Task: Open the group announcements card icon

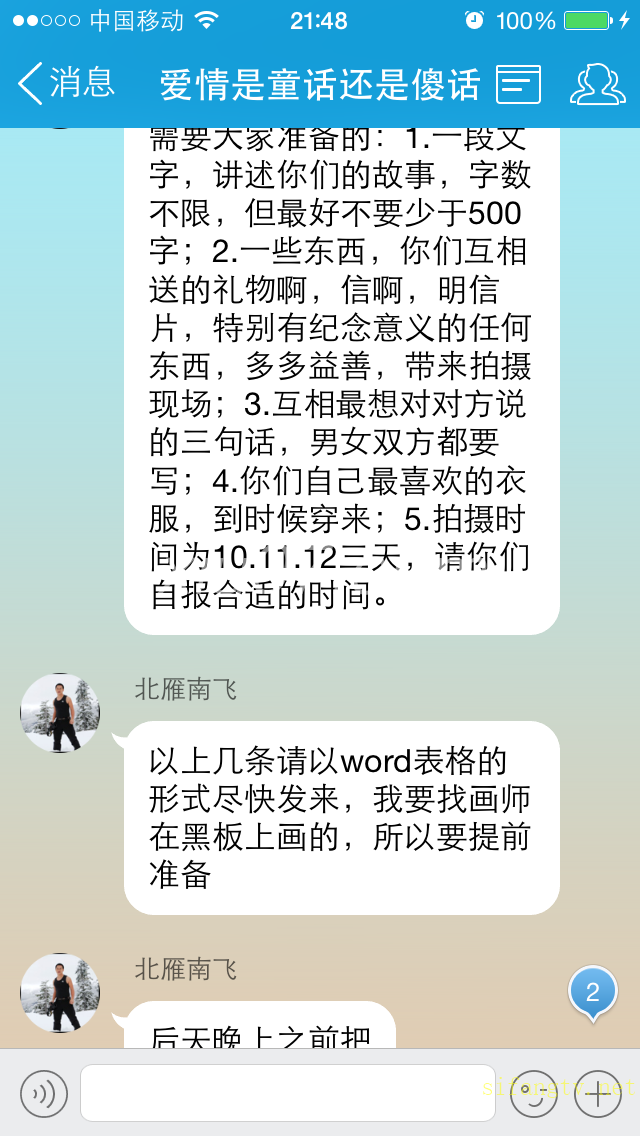Action: click(x=518, y=85)
